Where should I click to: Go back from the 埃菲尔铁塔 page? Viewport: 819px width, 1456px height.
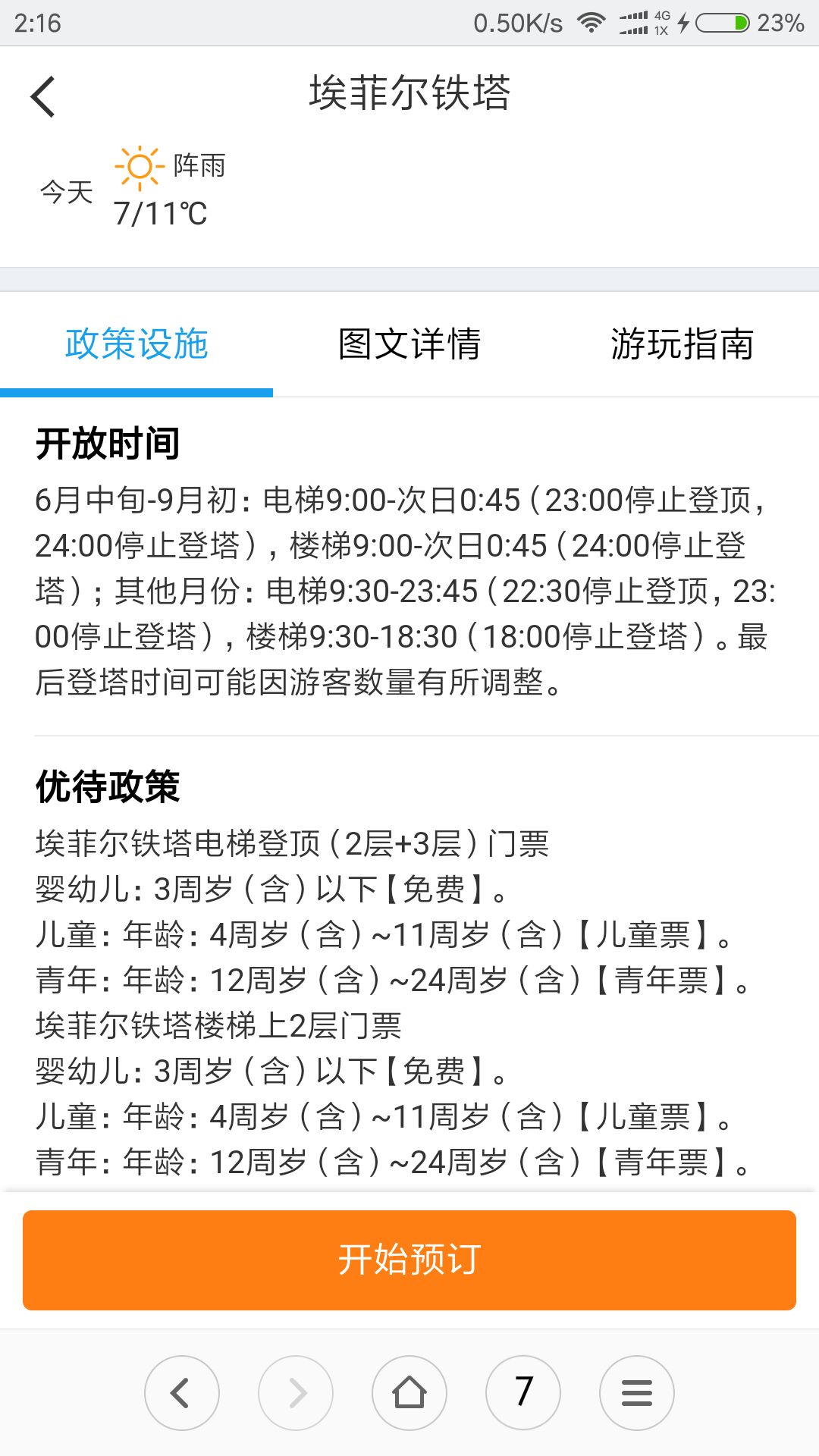[43, 96]
